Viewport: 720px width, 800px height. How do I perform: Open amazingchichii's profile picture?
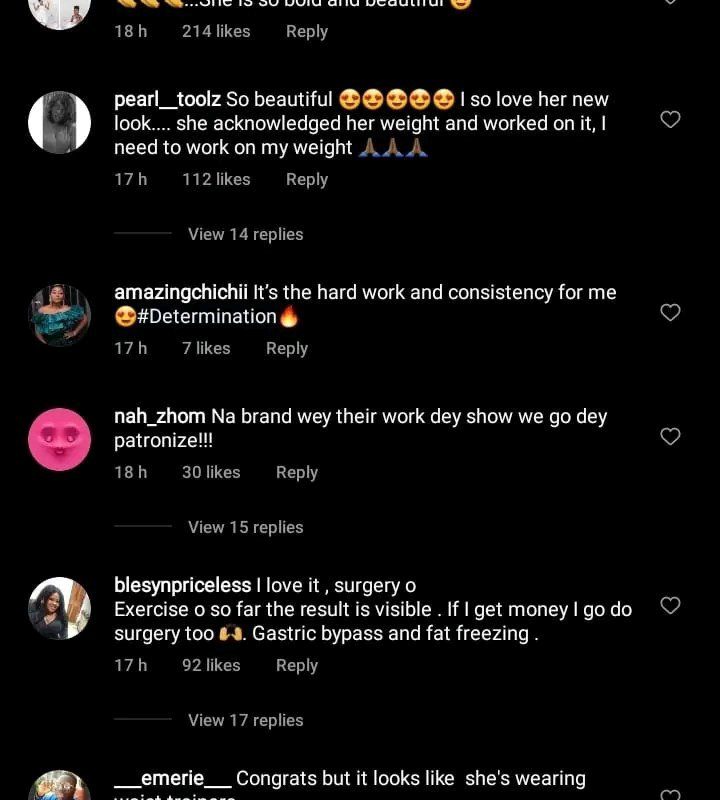(60, 315)
